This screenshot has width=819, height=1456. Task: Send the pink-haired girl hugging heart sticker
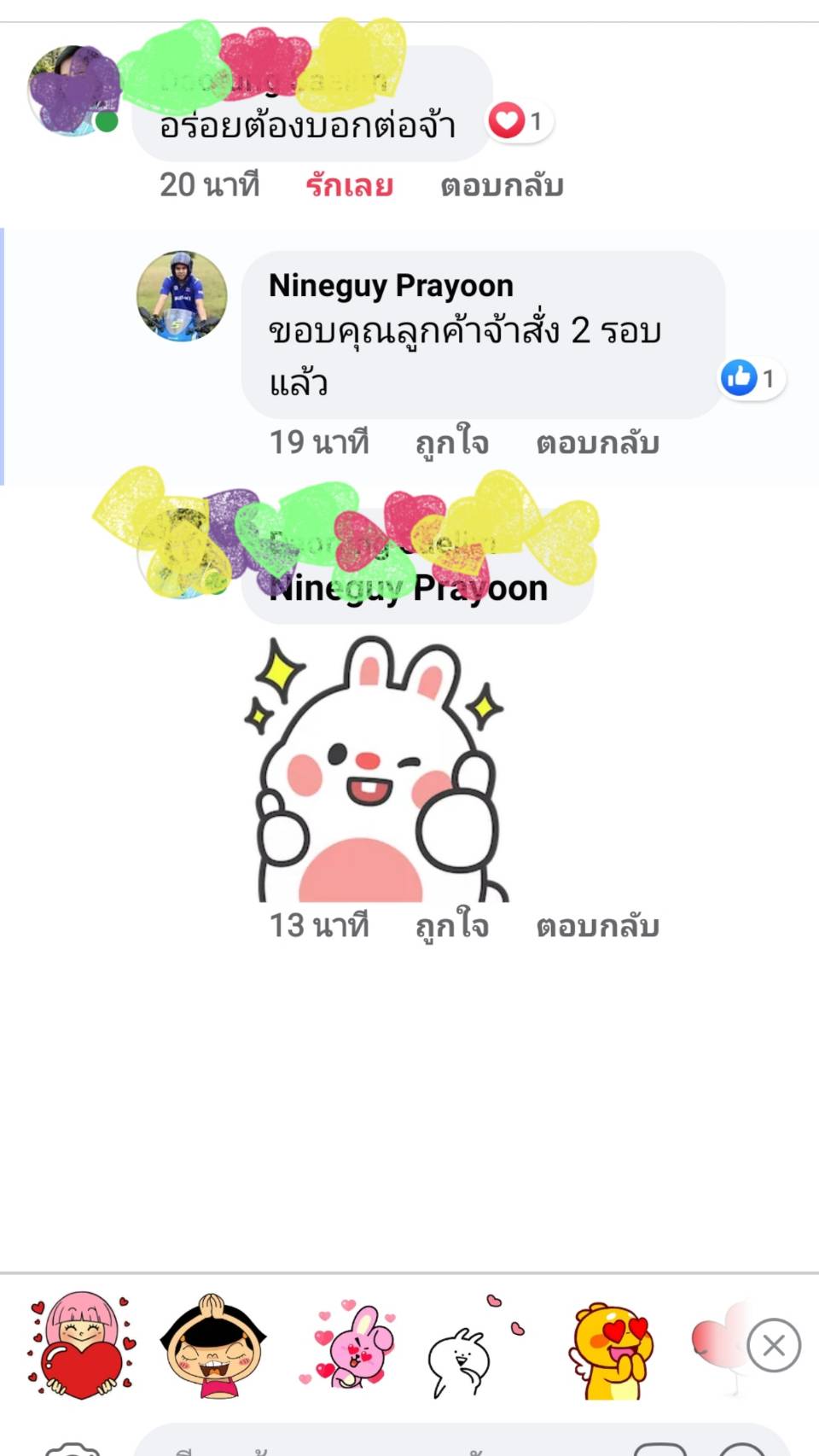click(x=80, y=1346)
